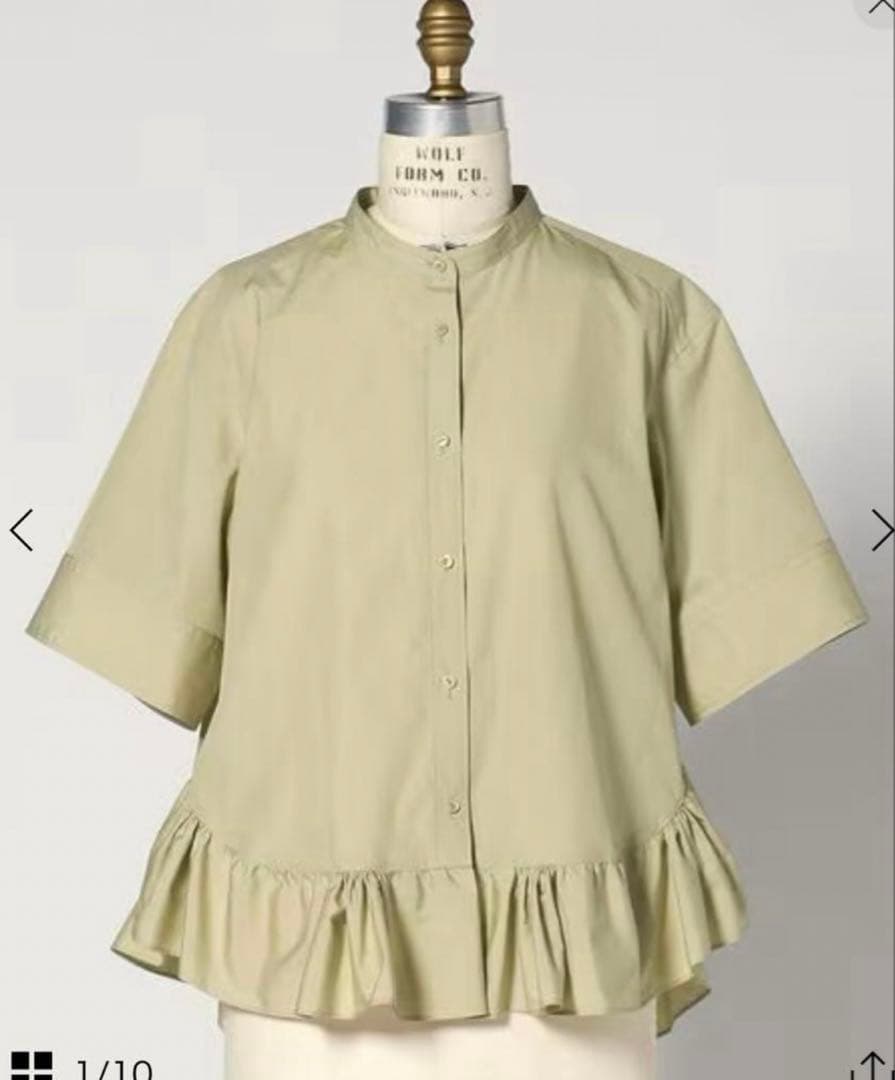The width and height of the screenshot is (895, 1080).
Task: Show the previous product image
Action: coord(21,530)
